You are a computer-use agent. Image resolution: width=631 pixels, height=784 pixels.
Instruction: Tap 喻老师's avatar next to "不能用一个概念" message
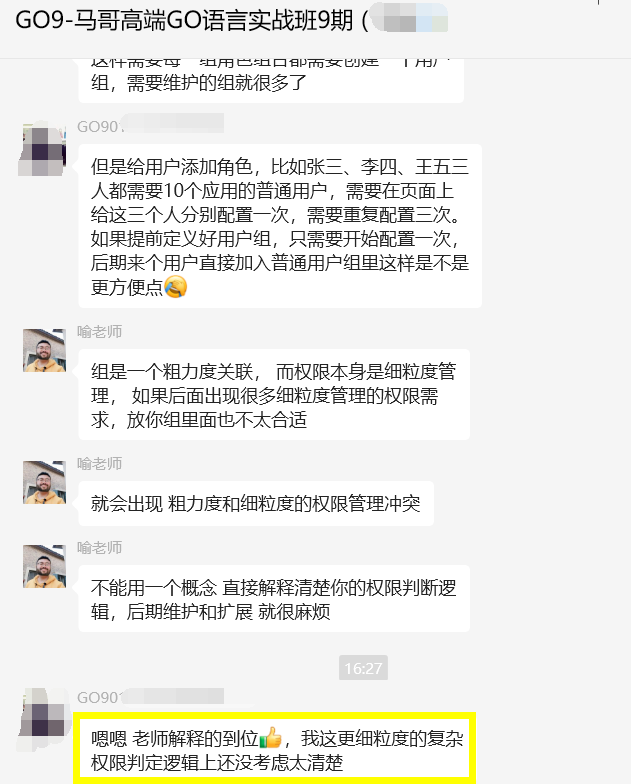coord(44,566)
